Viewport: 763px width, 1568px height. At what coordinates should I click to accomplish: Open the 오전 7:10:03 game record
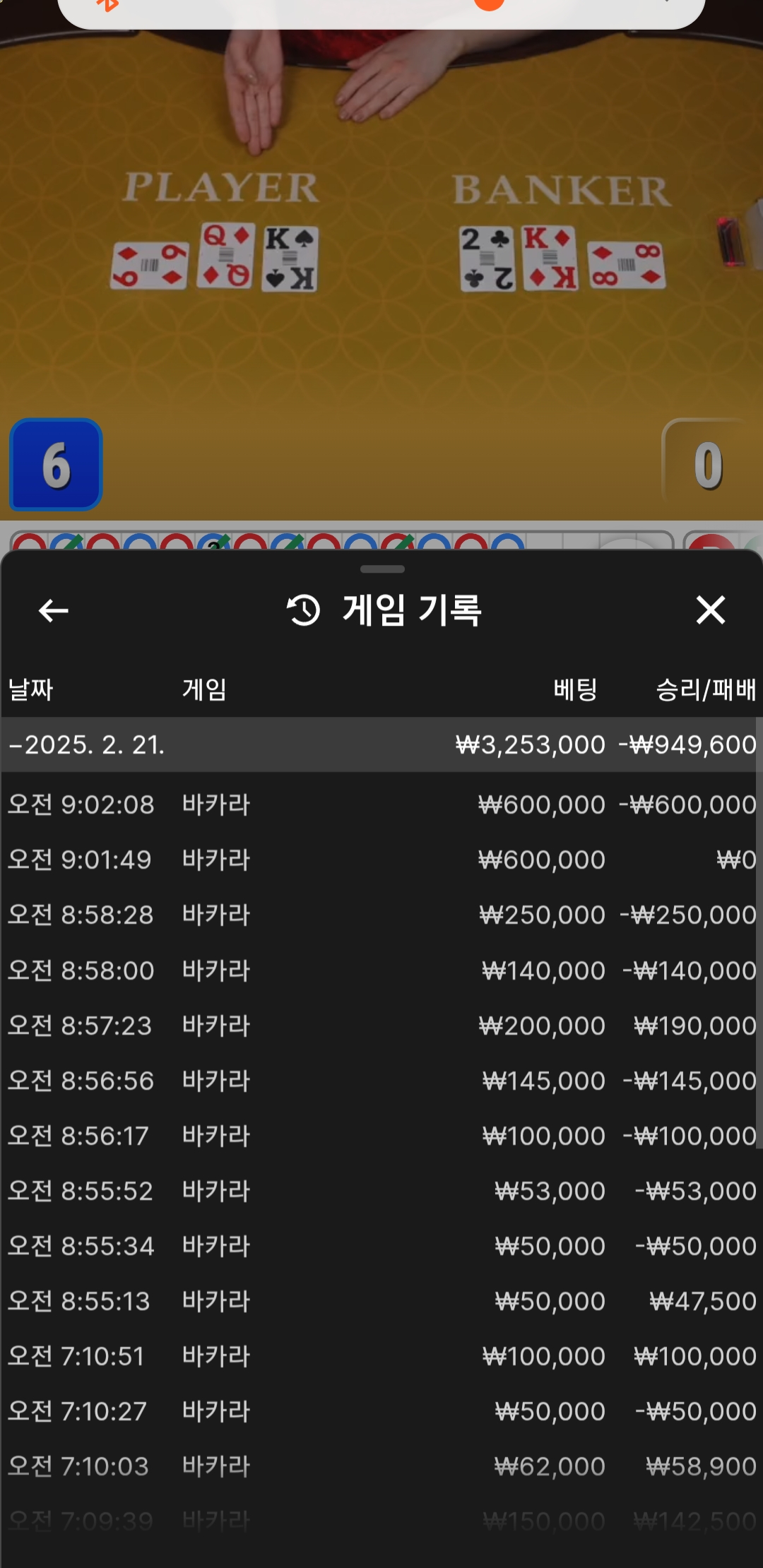[x=381, y=1466]
